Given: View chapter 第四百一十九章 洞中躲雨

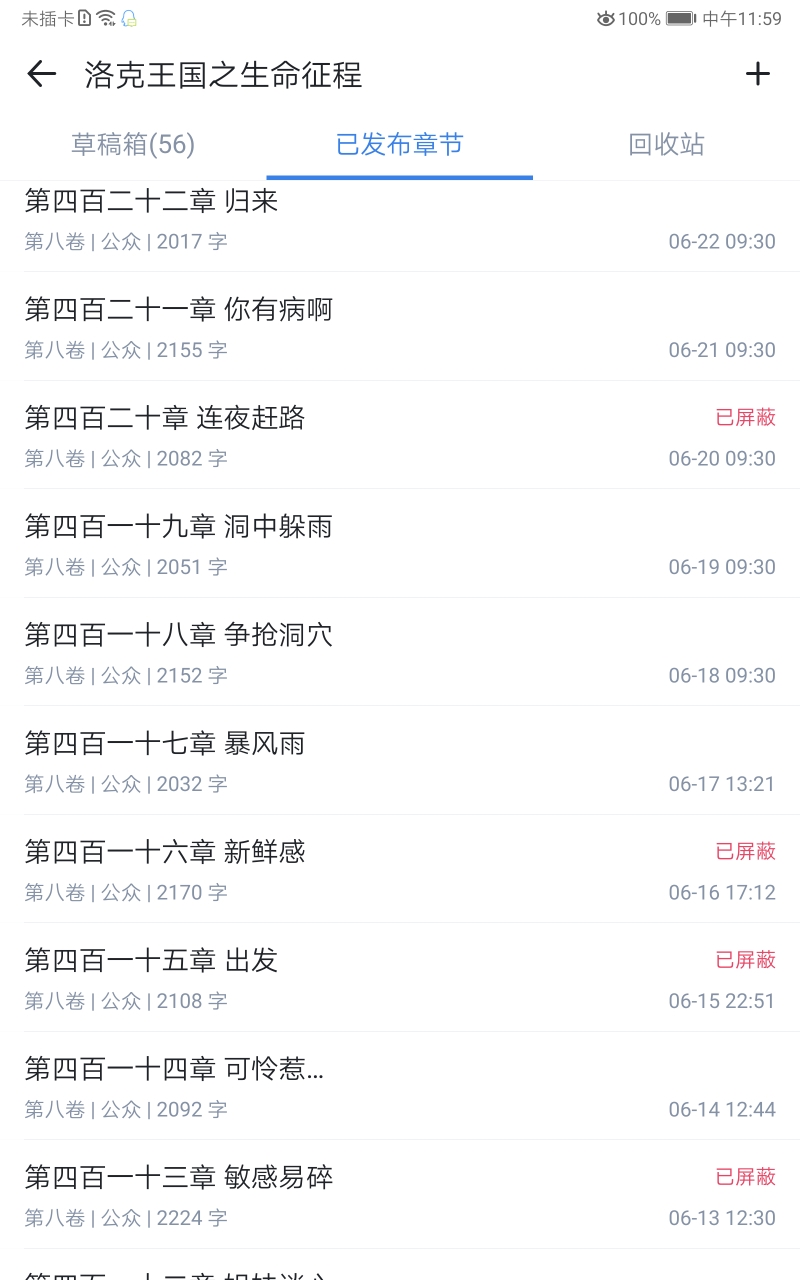Looking at the screenshot, I should pos(400,545).
